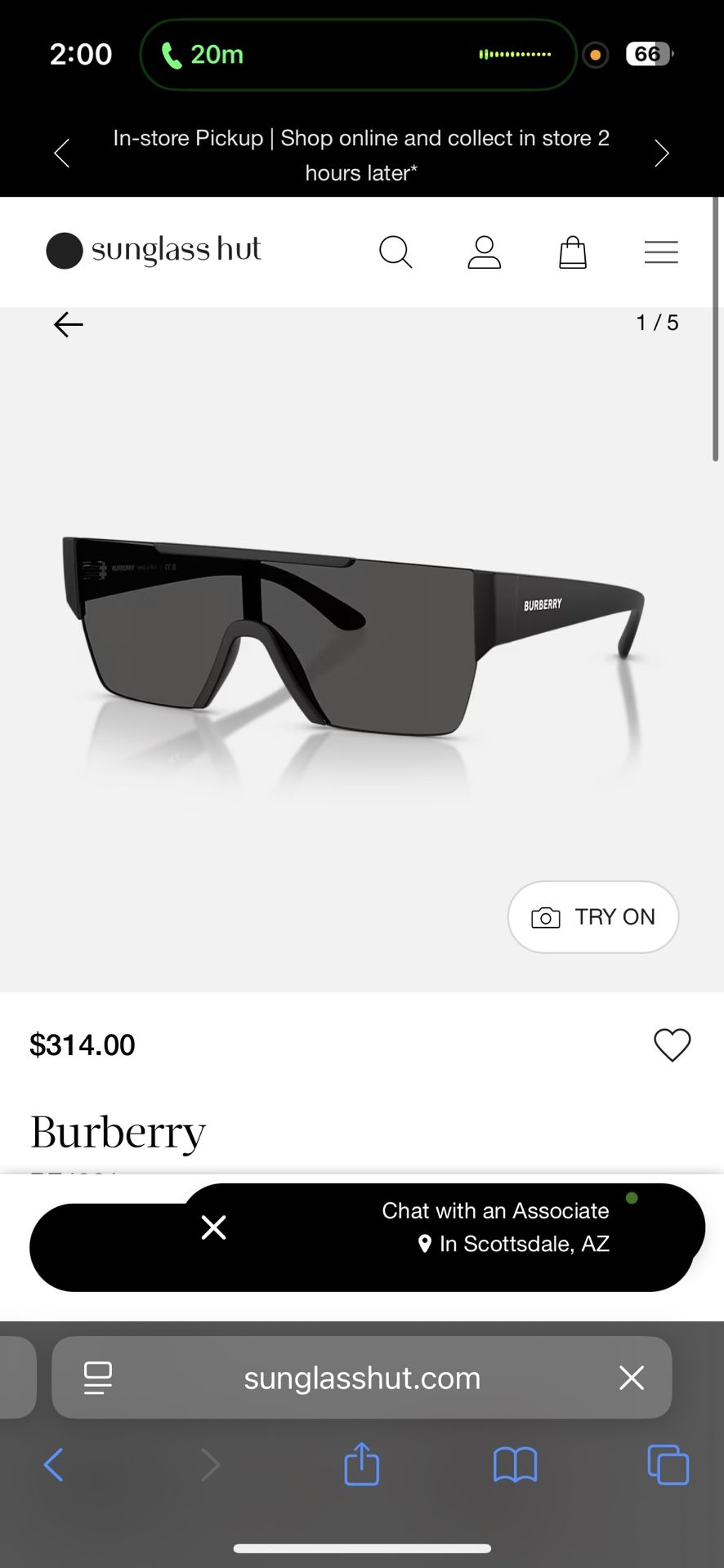Open page settings icon in address bar
The image size is (724, 1568).
98,1378
